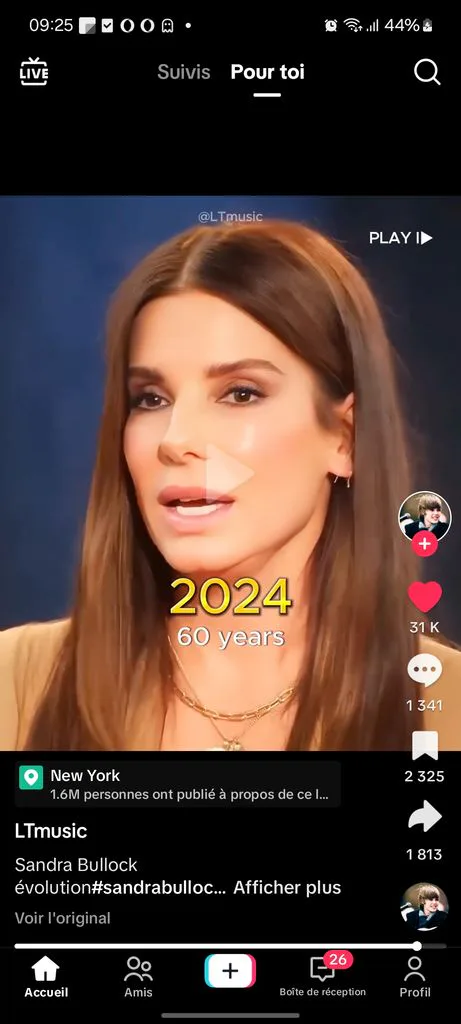Open the comments bubble
This screenshot has width=461, height=1024.
tap(424, 671)
